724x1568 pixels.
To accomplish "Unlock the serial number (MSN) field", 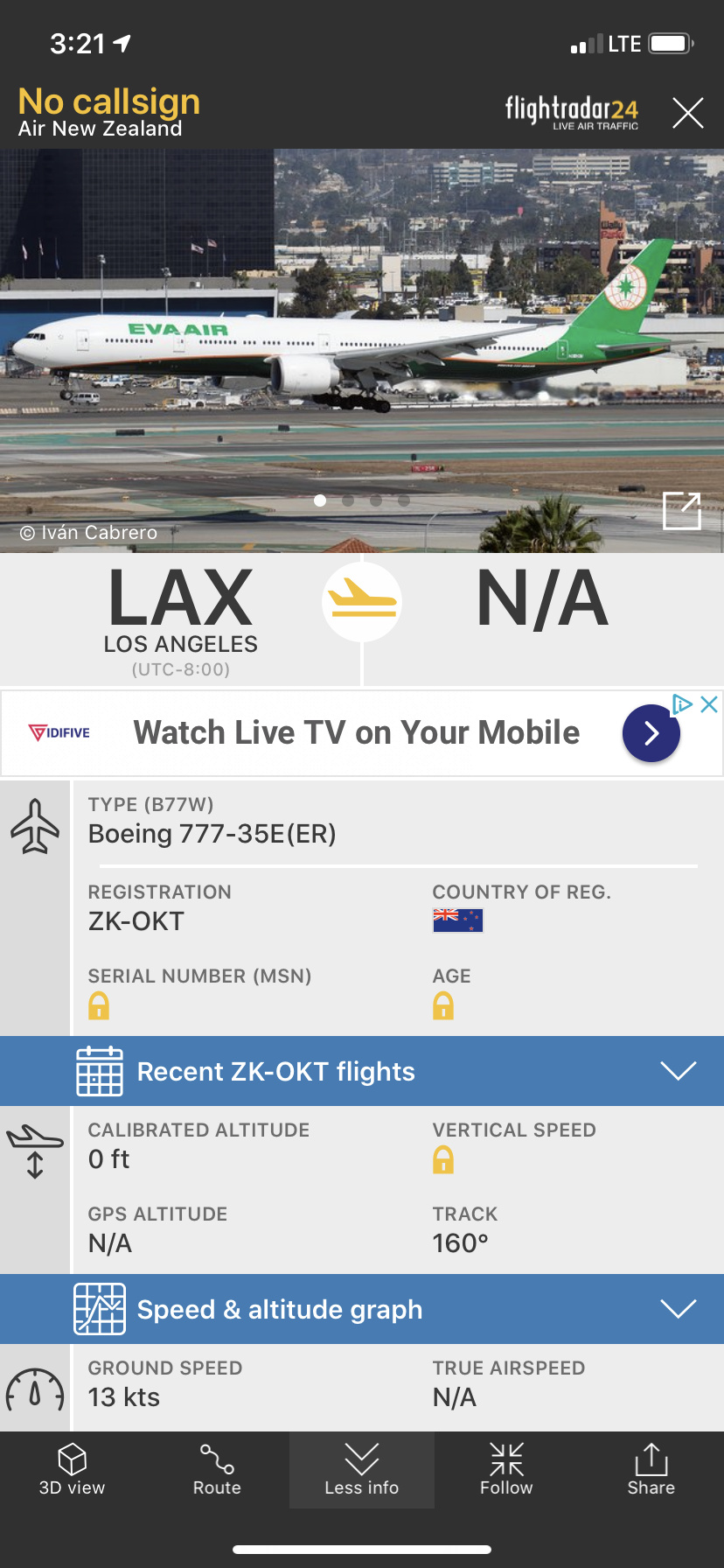I will tap(99, 1006).
